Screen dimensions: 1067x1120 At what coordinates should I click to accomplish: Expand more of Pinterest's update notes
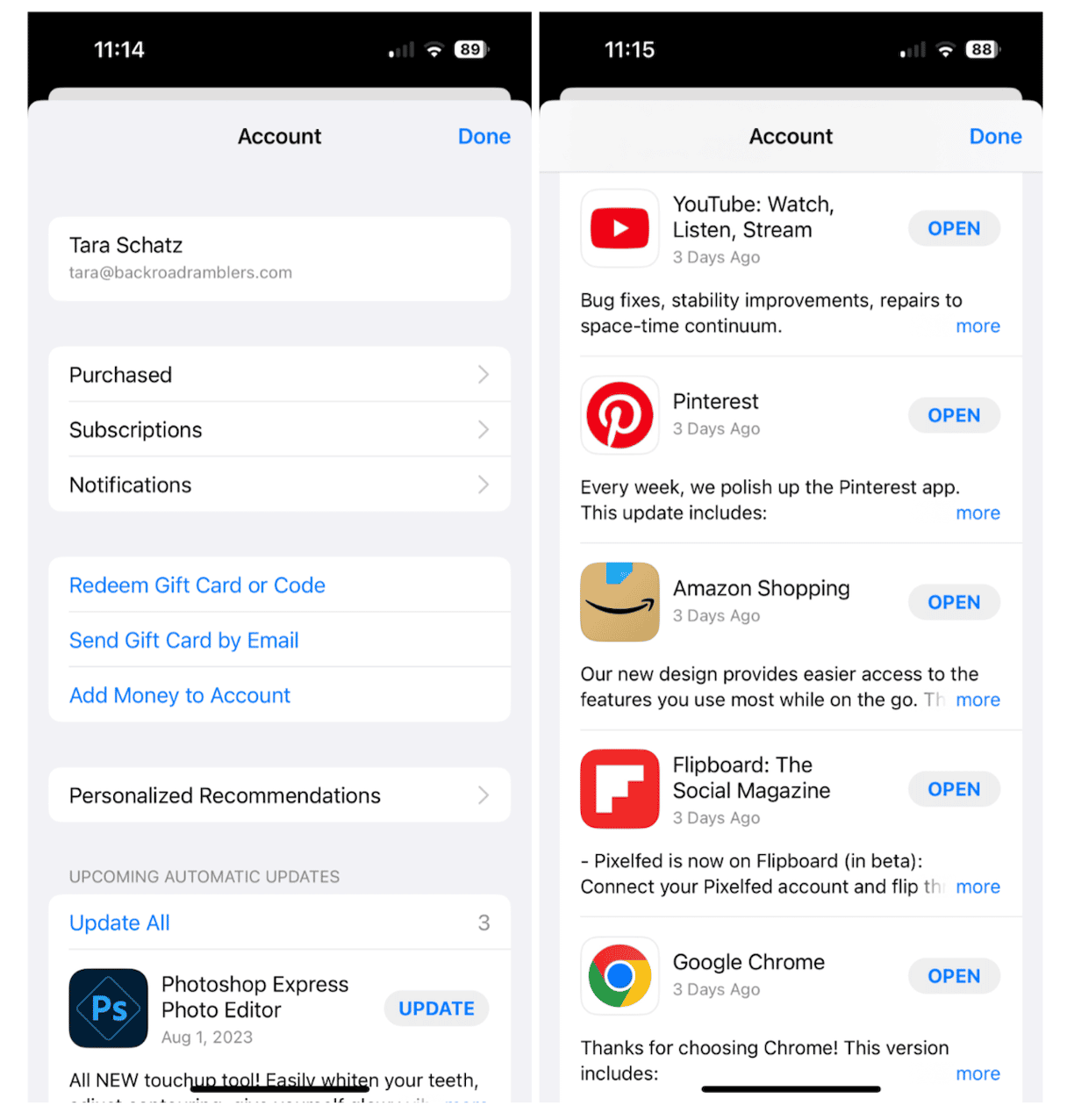[977, 513]
